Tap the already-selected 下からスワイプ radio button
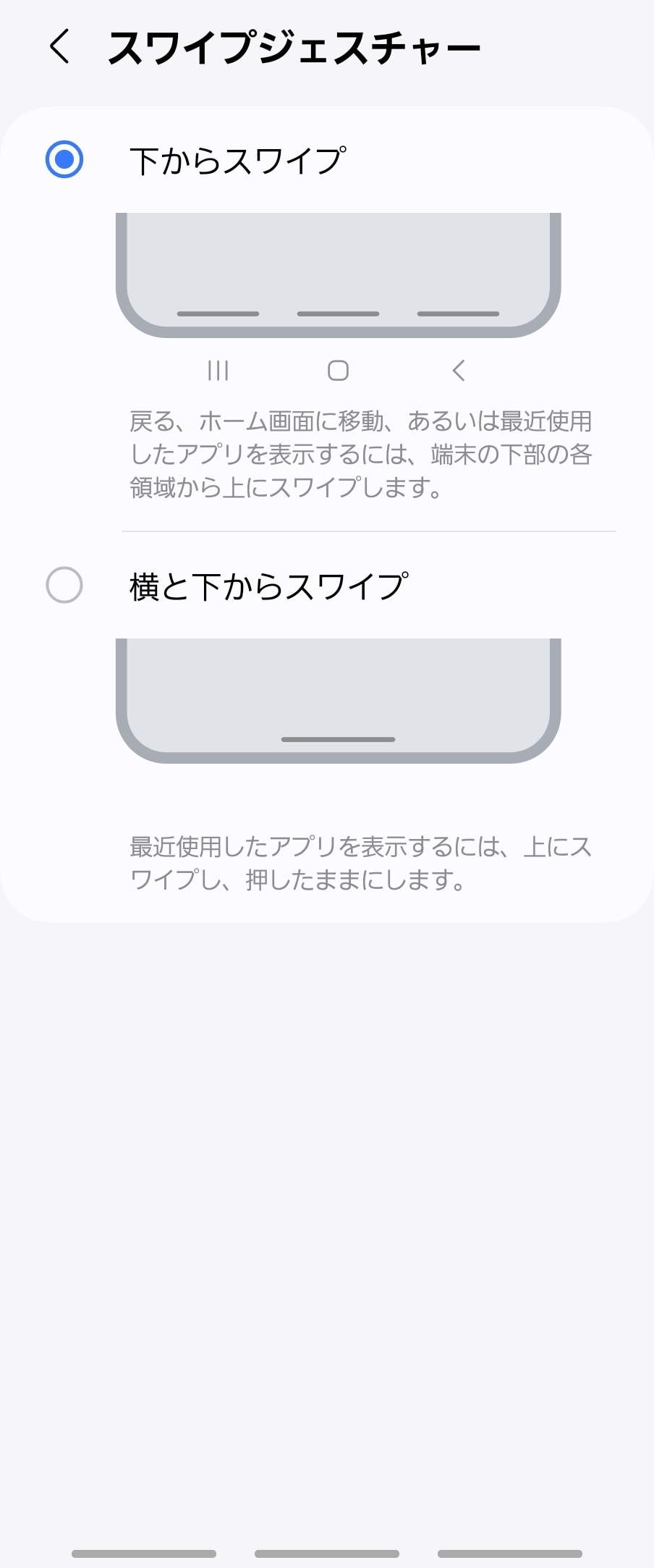The height and width of the screenshot is (1568, 654). click(x=64, y=159)
